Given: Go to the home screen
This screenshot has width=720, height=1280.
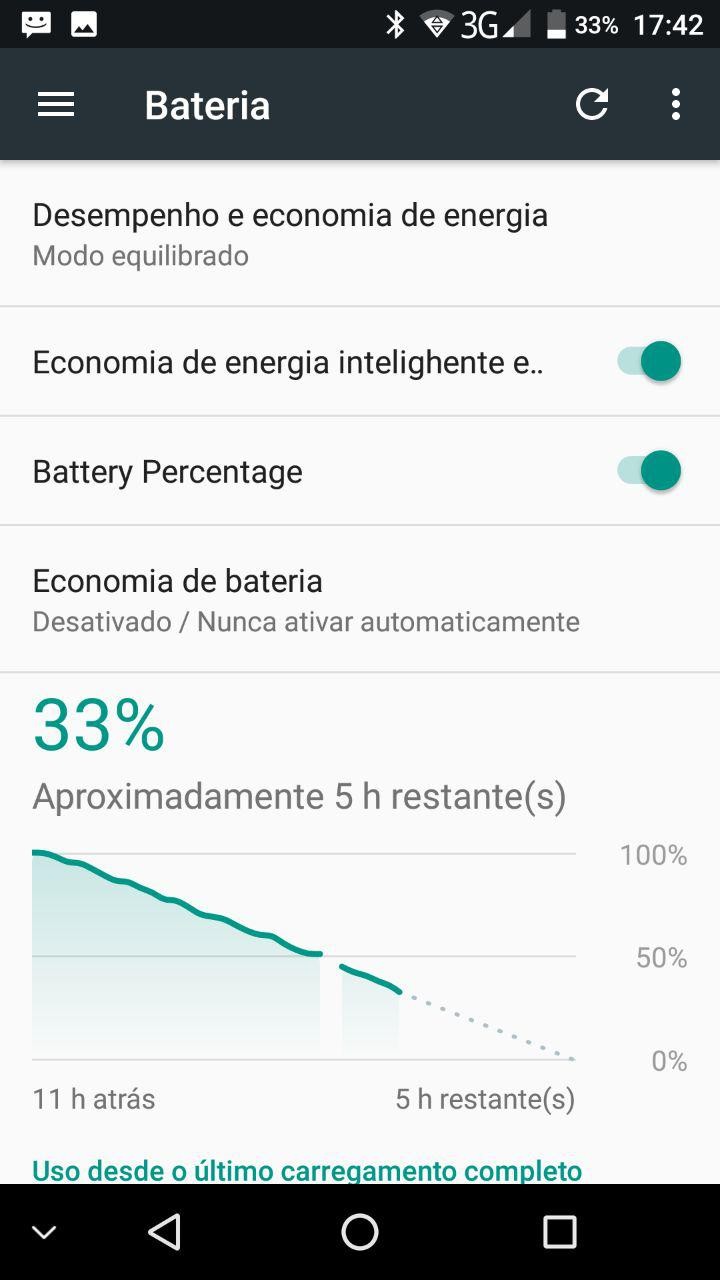Looking at the screenshot, I should pos(360,1232).
